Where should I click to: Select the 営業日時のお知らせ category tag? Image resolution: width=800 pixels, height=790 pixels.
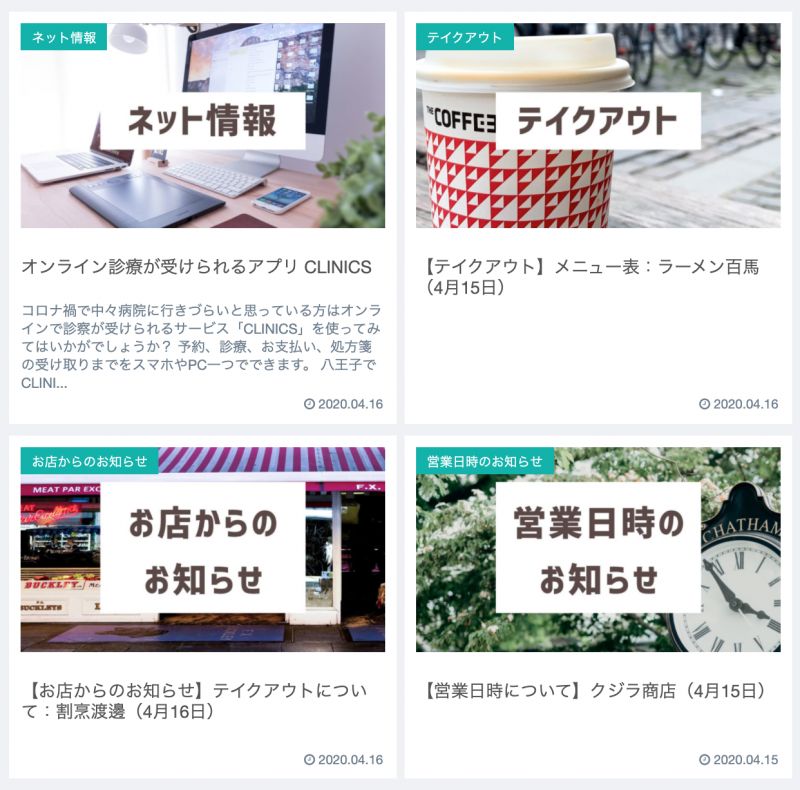coord(485,461)
